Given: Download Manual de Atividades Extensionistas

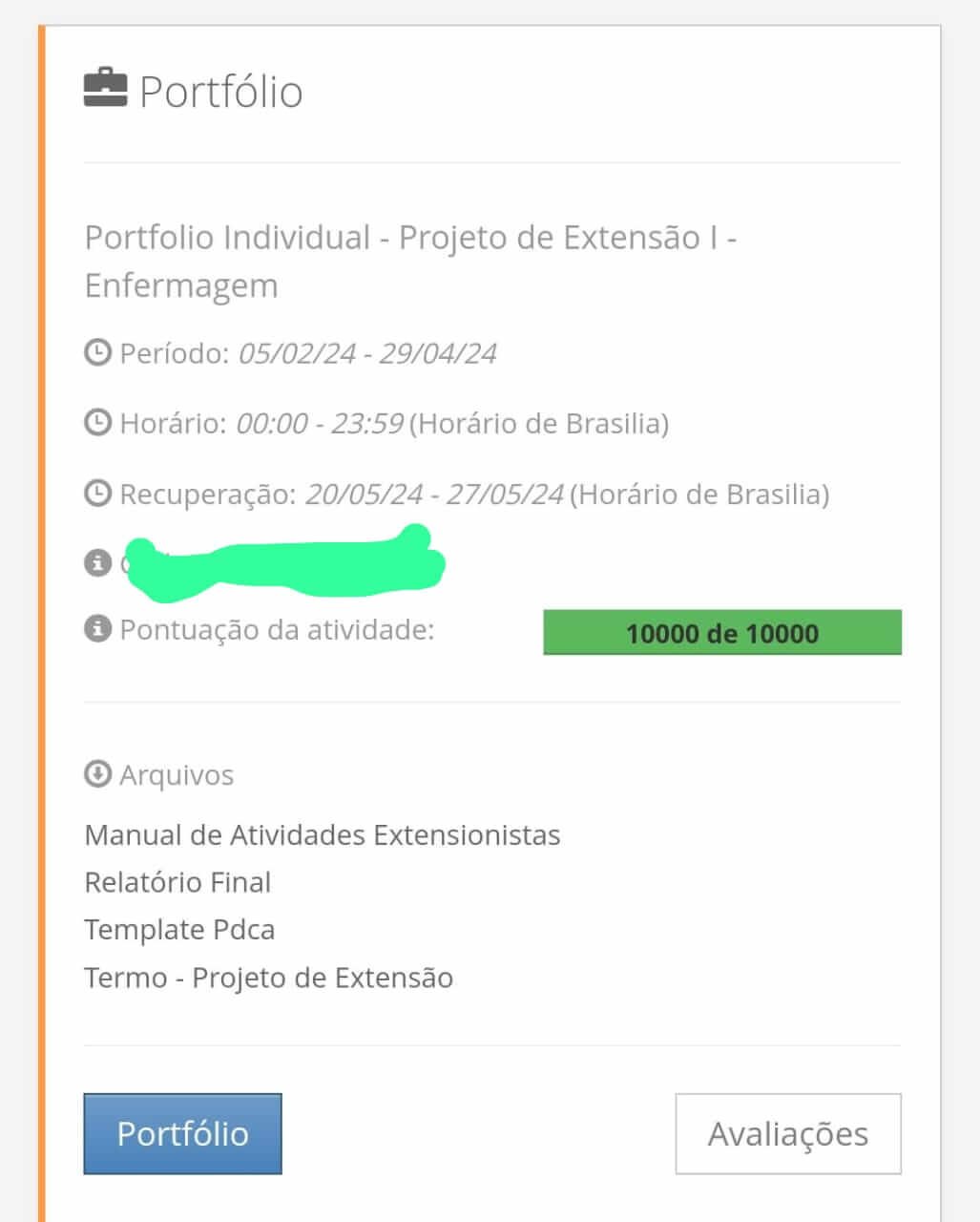Looking at the screenshot, I should point(322,835).
